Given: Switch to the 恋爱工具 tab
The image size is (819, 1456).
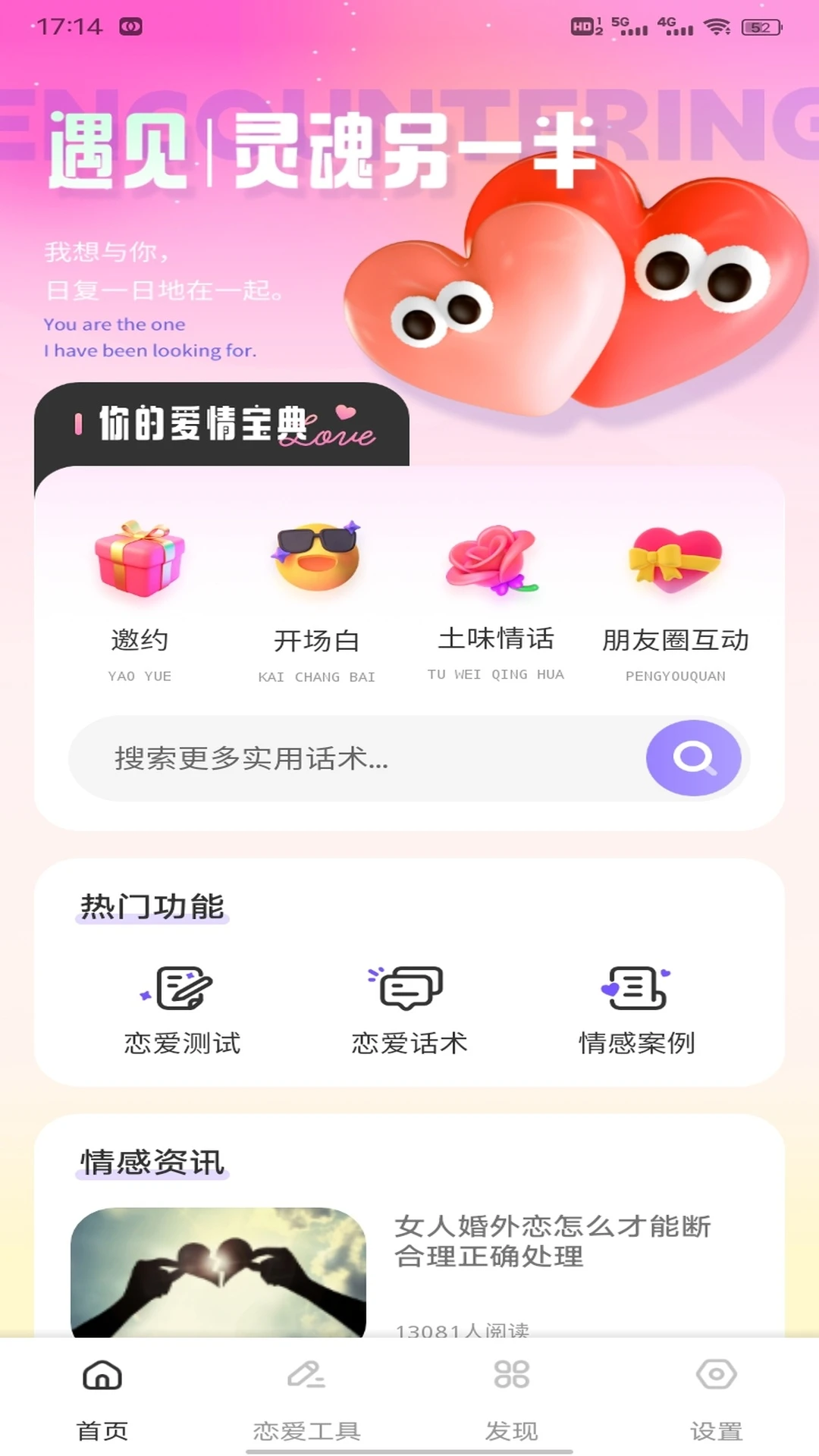Looking at the screenshot, I should (x=307, y=1426).
